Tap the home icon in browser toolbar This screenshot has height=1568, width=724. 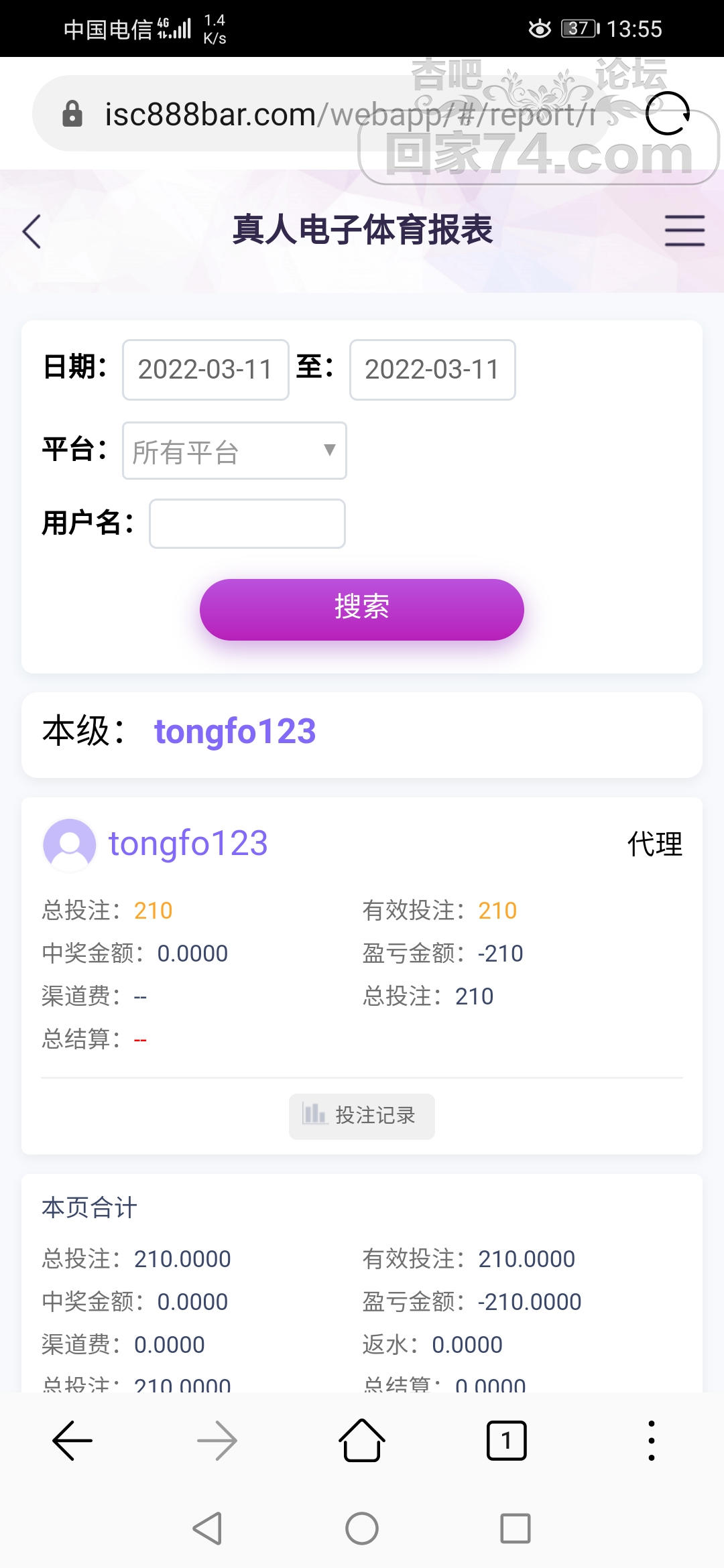pyautogui.click(x=362, y=1441)
